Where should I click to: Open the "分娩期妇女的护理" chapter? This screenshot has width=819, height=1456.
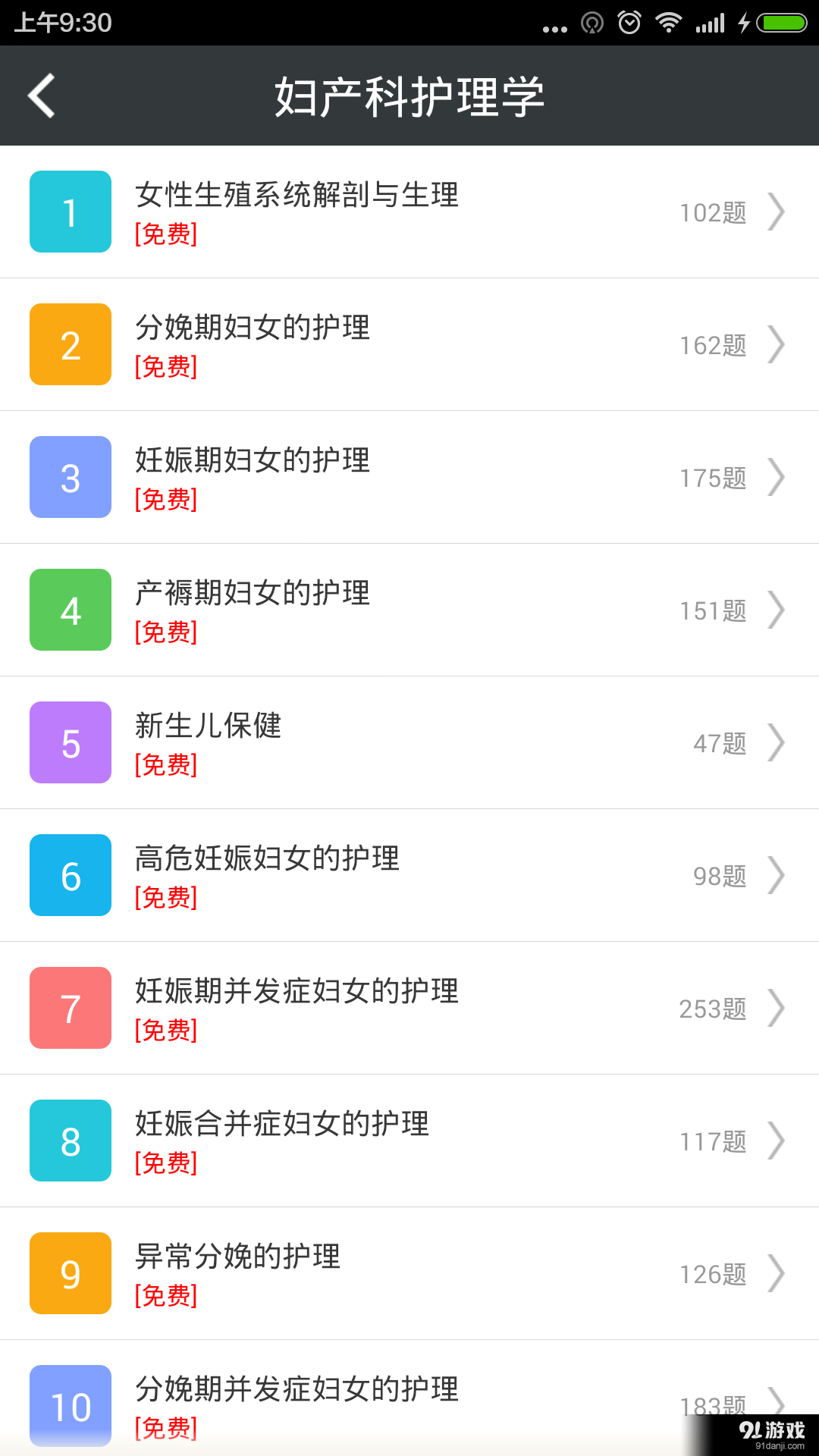pos(253,328)
